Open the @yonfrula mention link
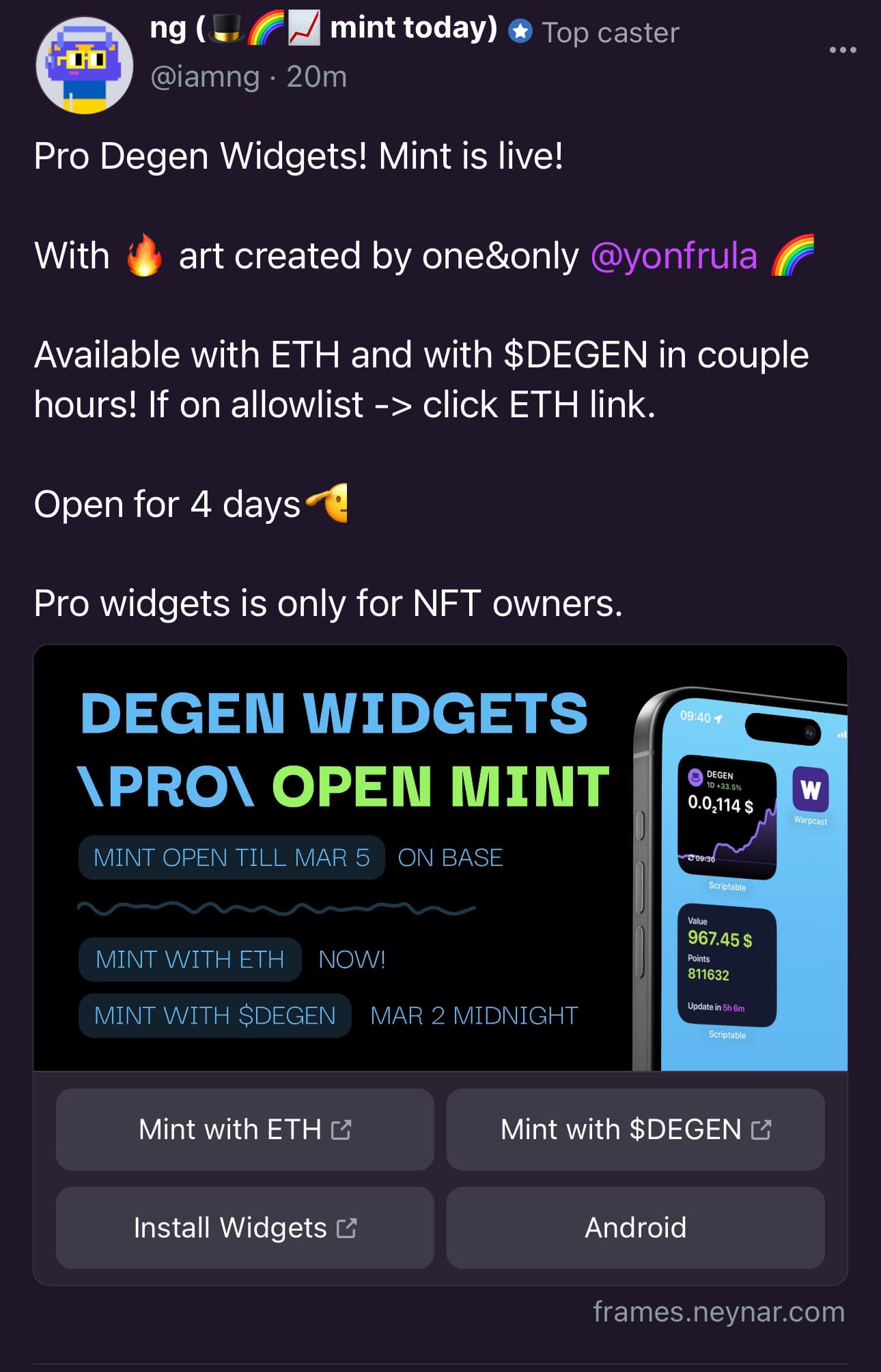The image size is (881, 1372). [x=673, y=256]
